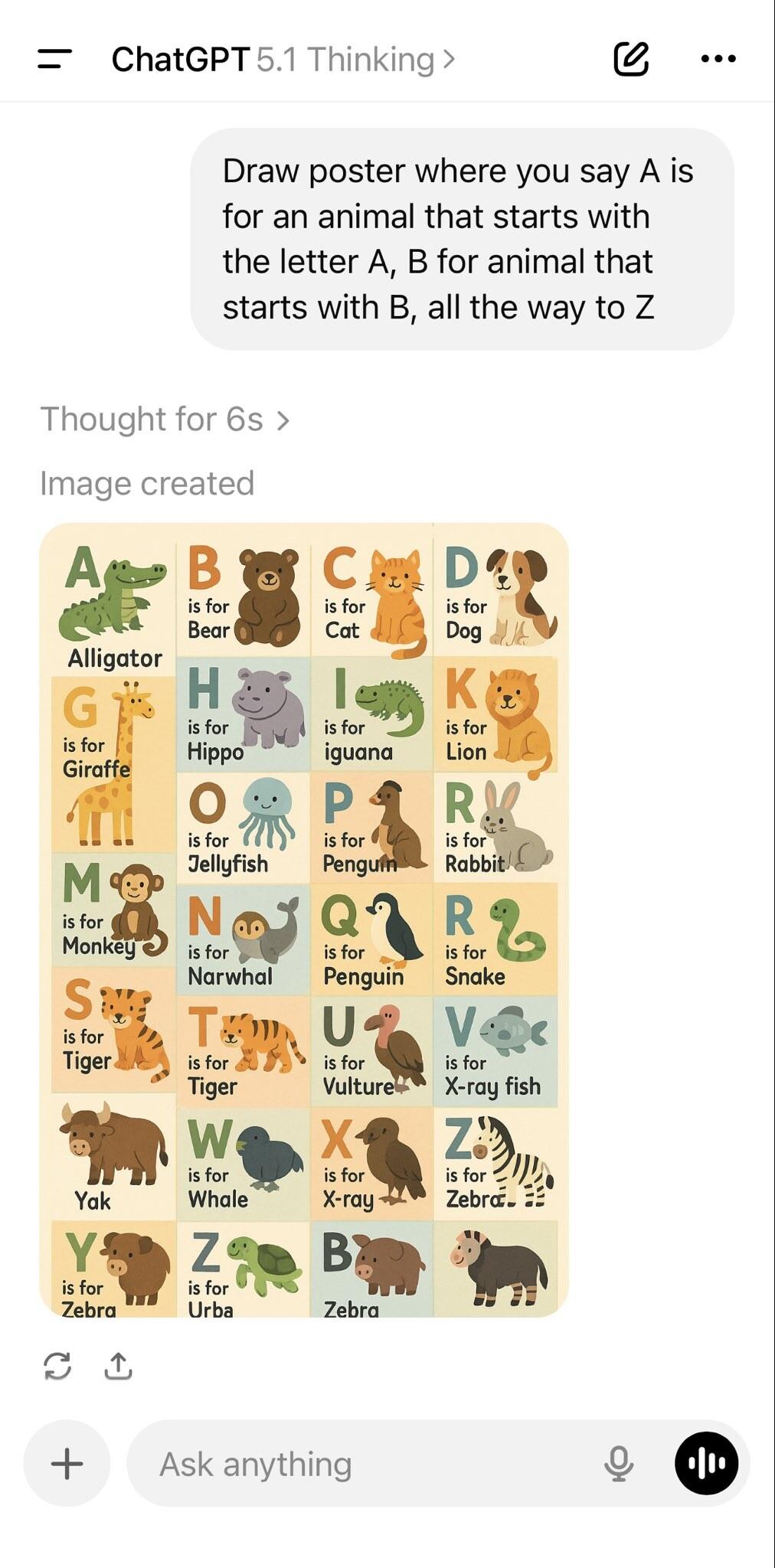Open the generated animal alphabet poster
Screen dimensions: 775x1568
tap(304, 920)
